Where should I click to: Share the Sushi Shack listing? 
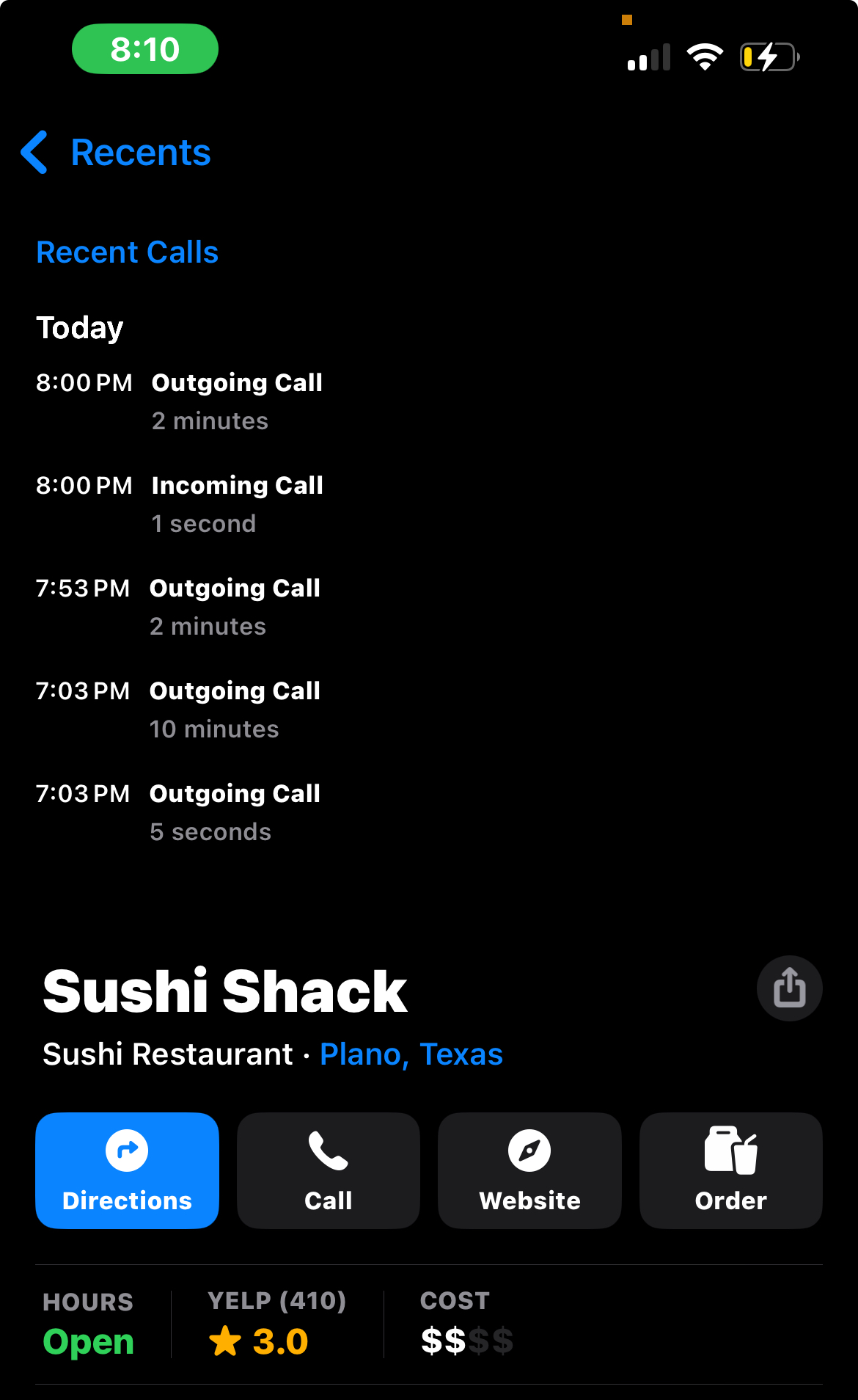pos(789,988)
